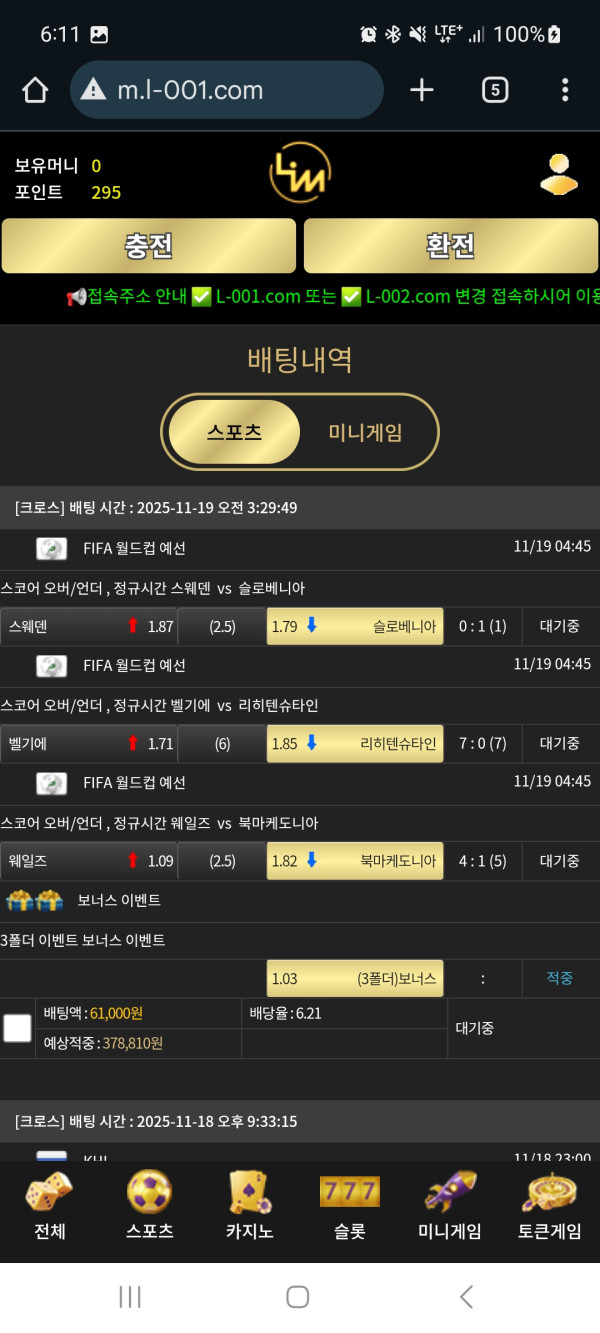
Task: Open the browser overflow menu
Action: click(x=565, y=90)
